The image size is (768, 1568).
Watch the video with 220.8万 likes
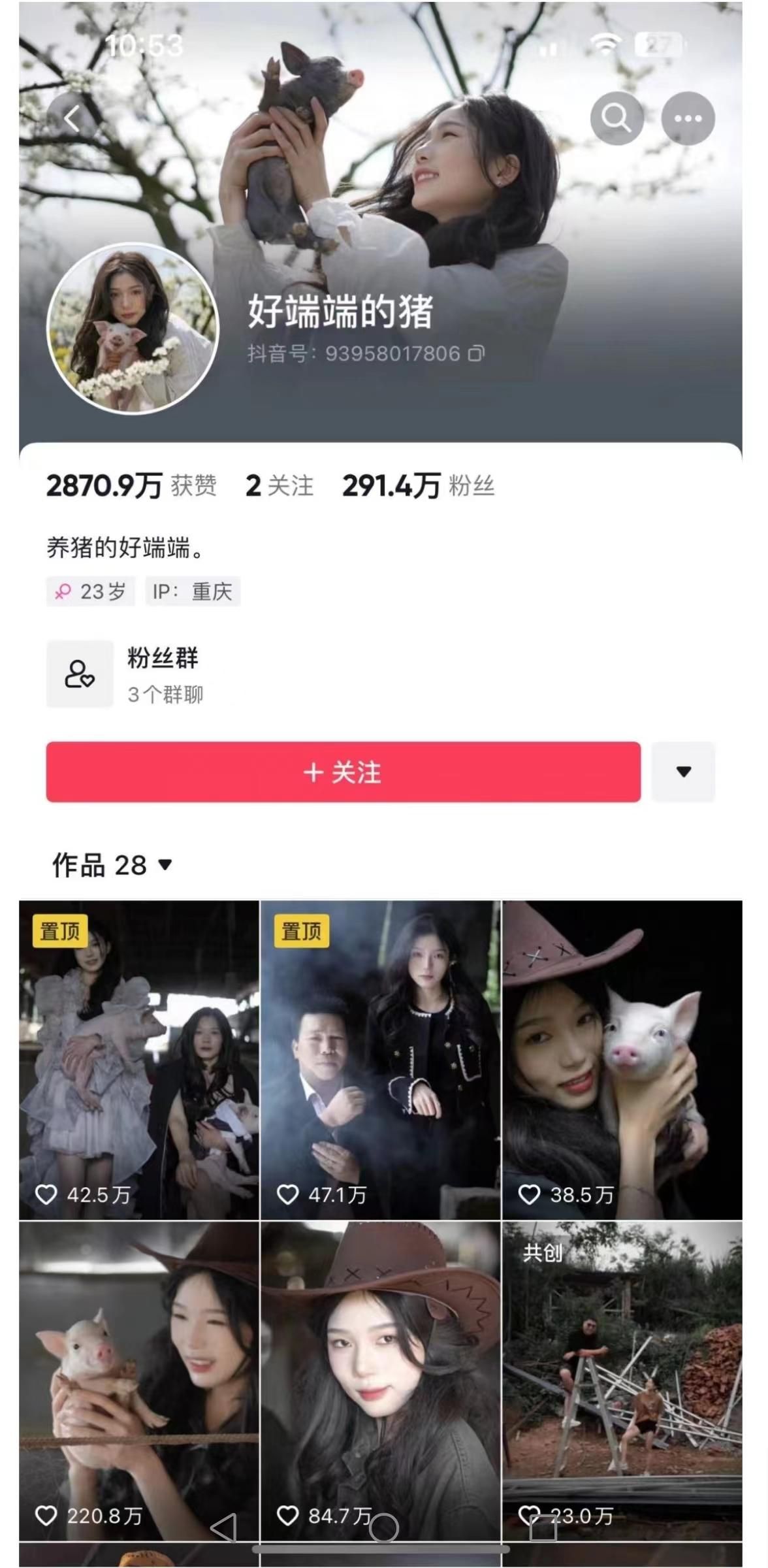[x=139, y=1381]
